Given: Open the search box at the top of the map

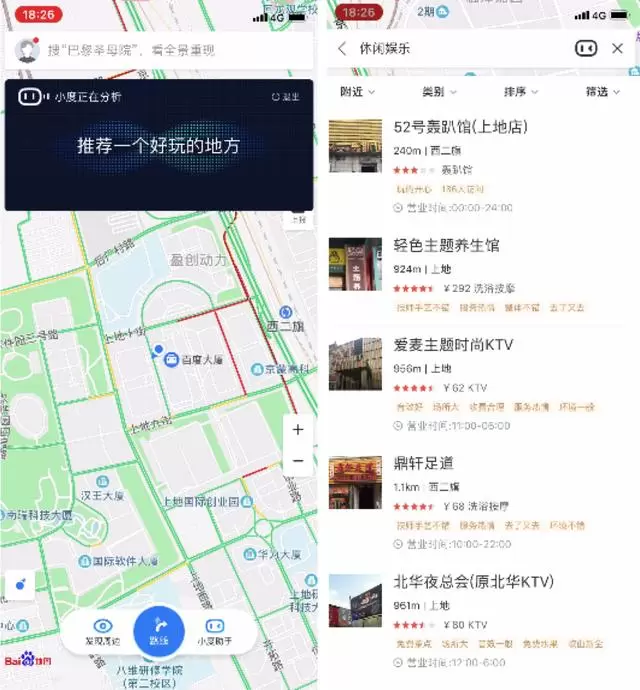Looking at the screenshot, I should pos(170,50).
